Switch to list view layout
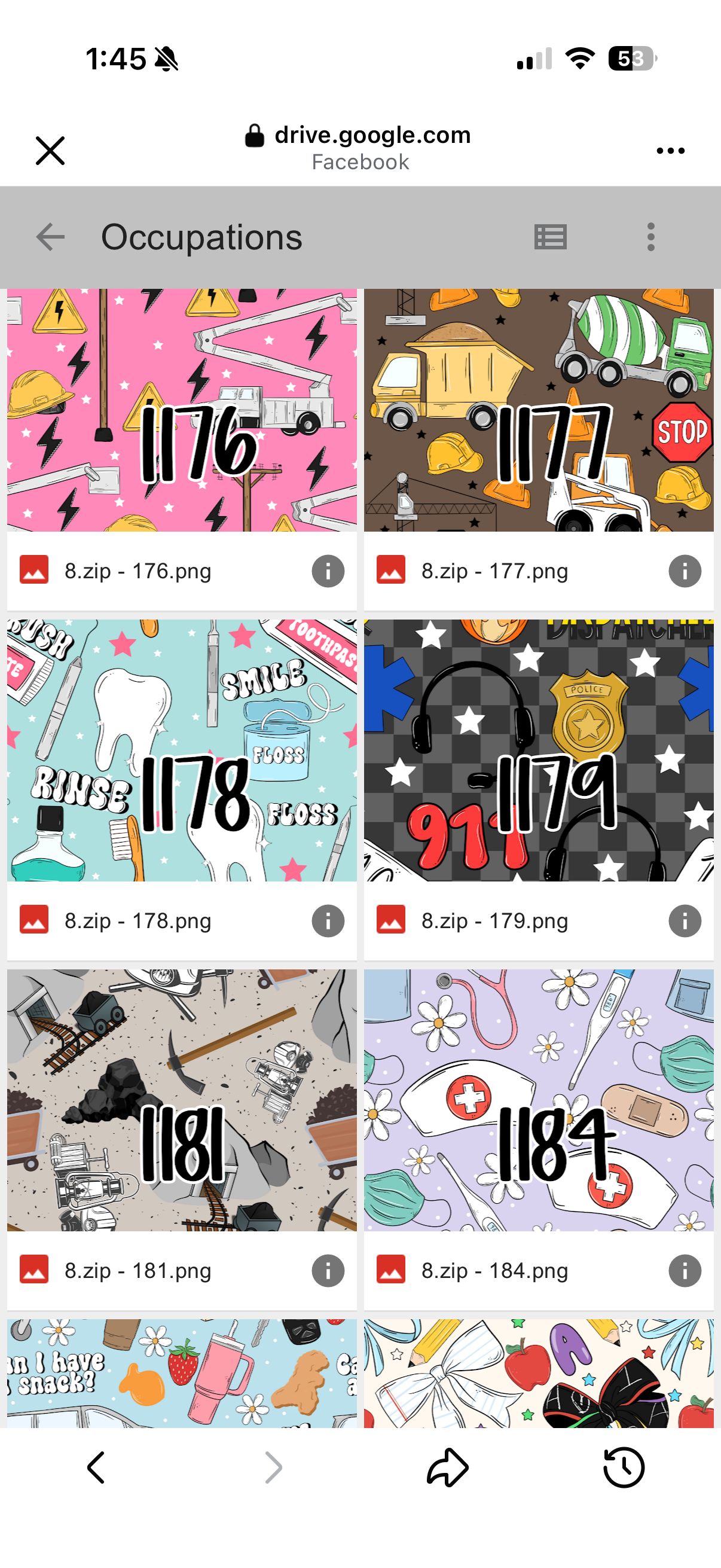The height and width of the screenshot is (1568, 721). (550, 237)
